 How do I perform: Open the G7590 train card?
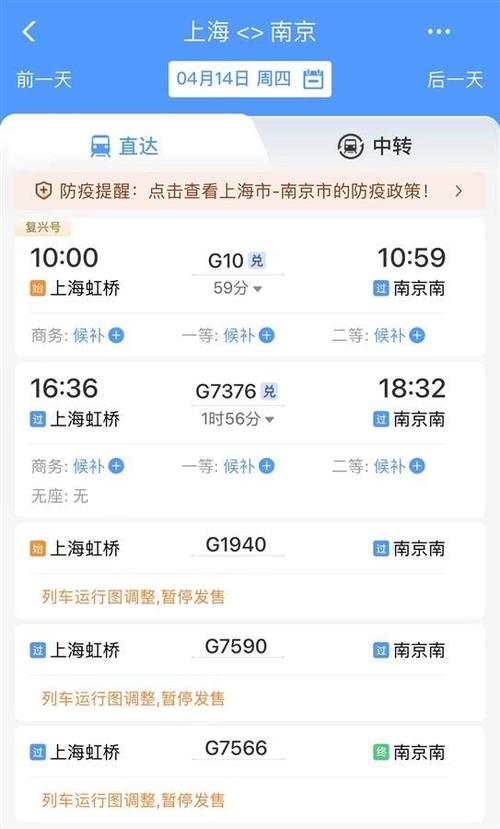(x=249, y=673)
